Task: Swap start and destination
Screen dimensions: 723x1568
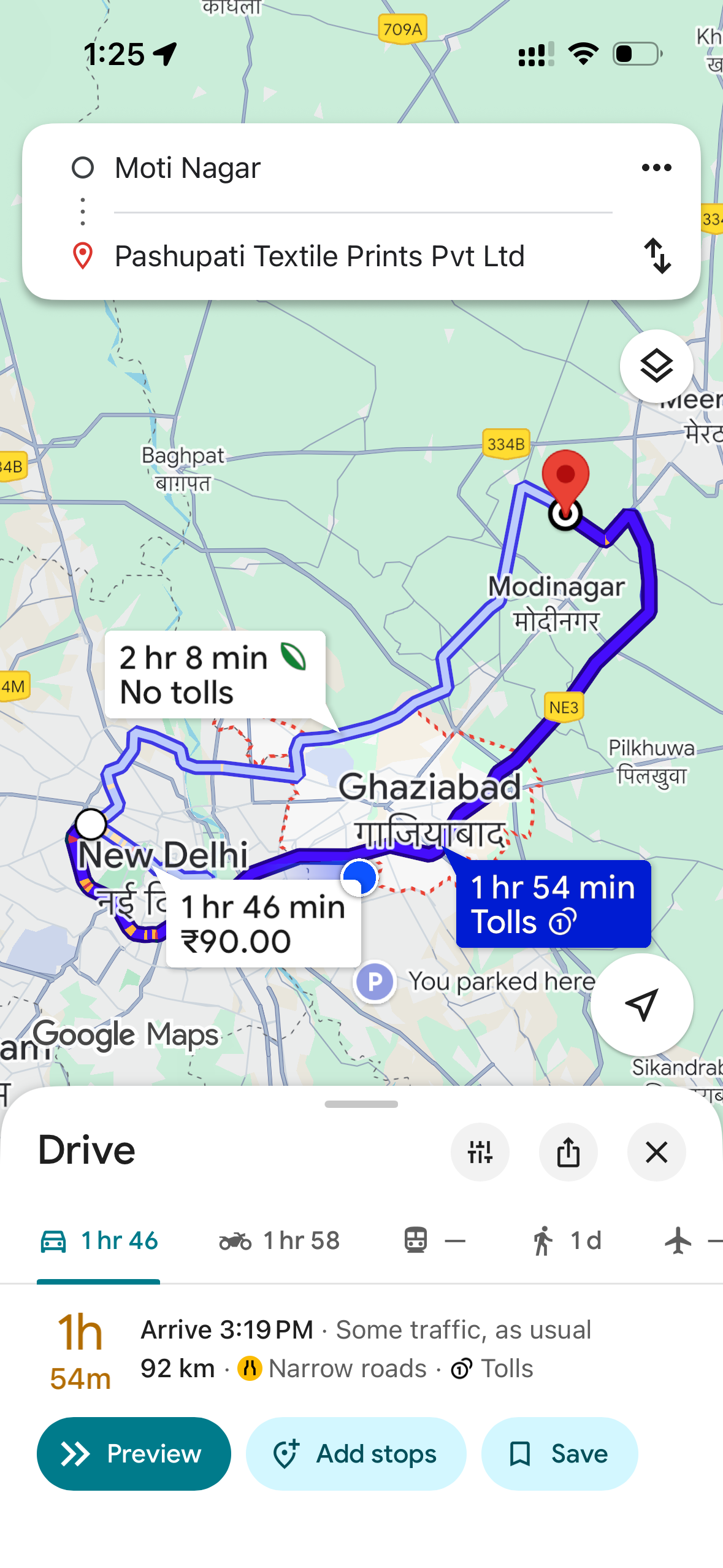Action: (657, 256)
